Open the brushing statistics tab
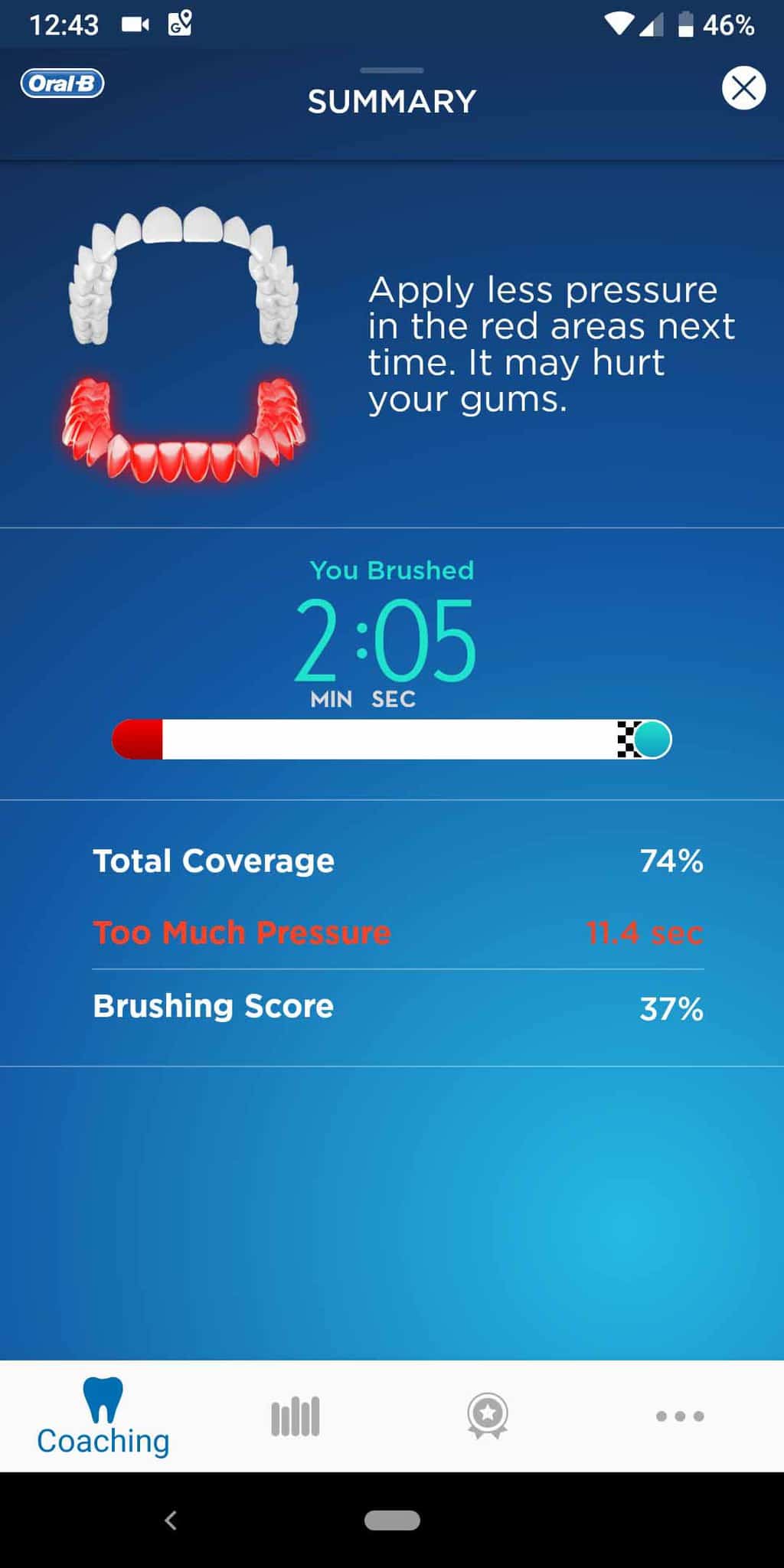The image size is (784, 1568). point(295,1416)
